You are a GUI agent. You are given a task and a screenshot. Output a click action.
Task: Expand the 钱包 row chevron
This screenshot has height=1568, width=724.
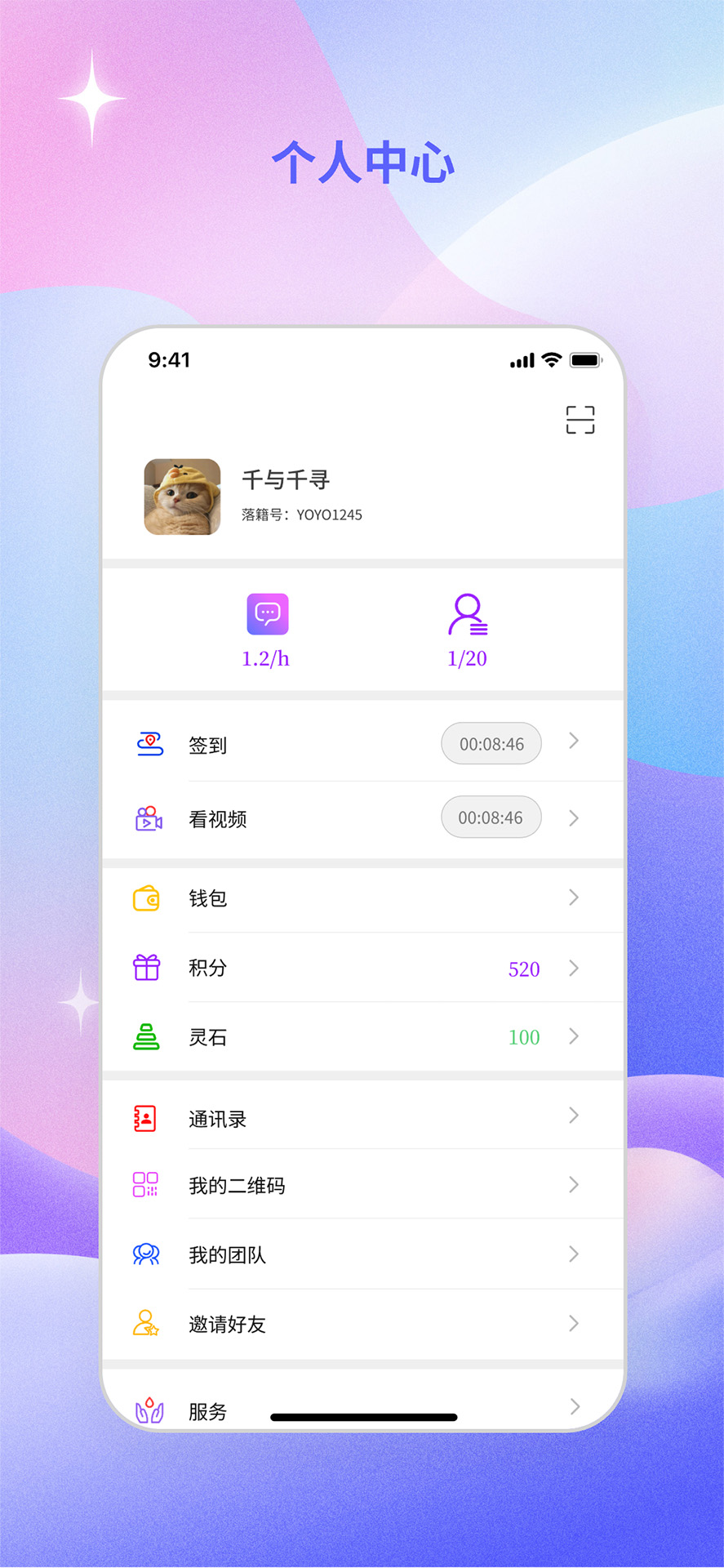click(573, 898)
